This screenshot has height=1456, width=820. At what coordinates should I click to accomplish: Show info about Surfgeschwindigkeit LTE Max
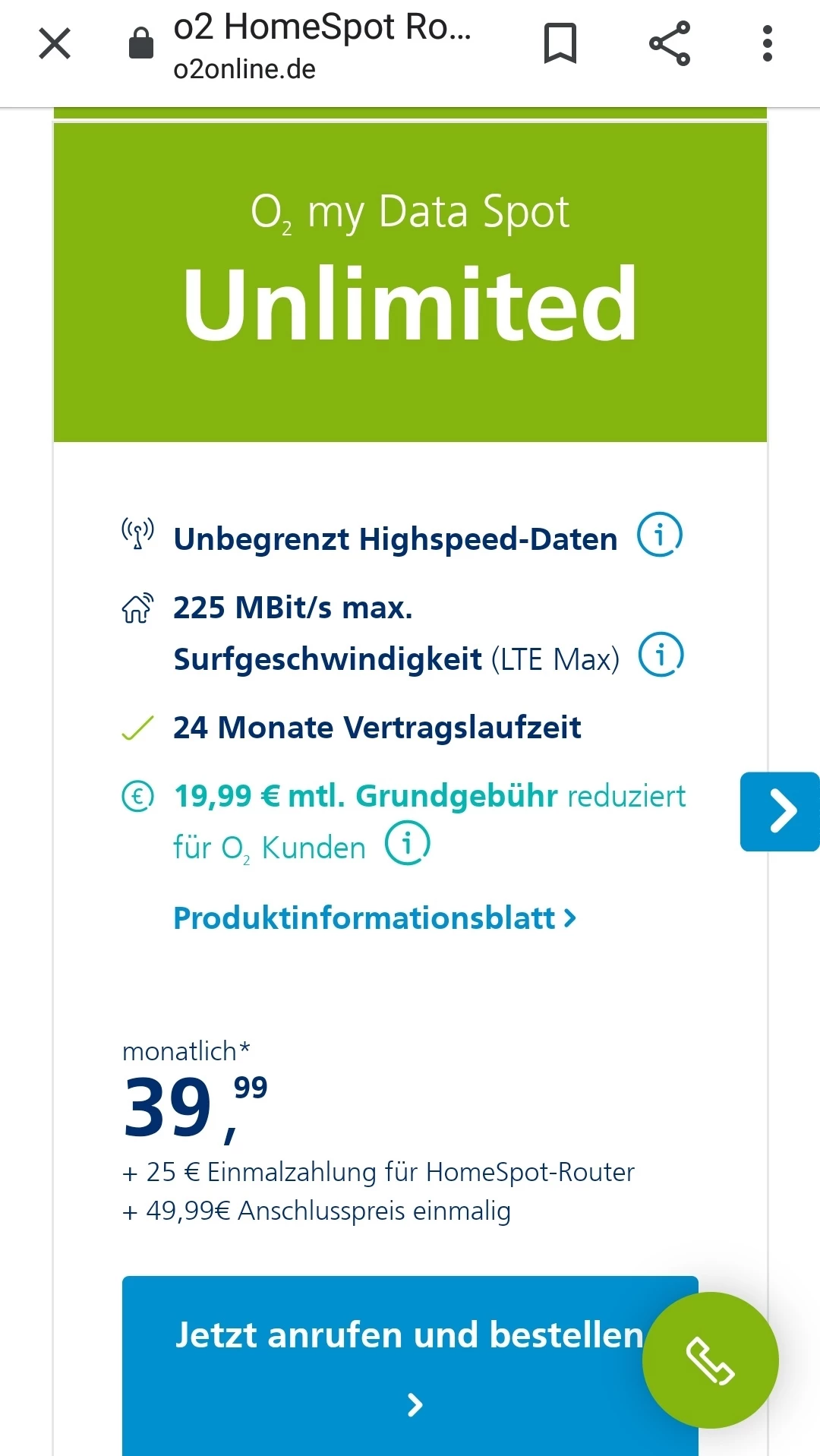coord(661,654)
